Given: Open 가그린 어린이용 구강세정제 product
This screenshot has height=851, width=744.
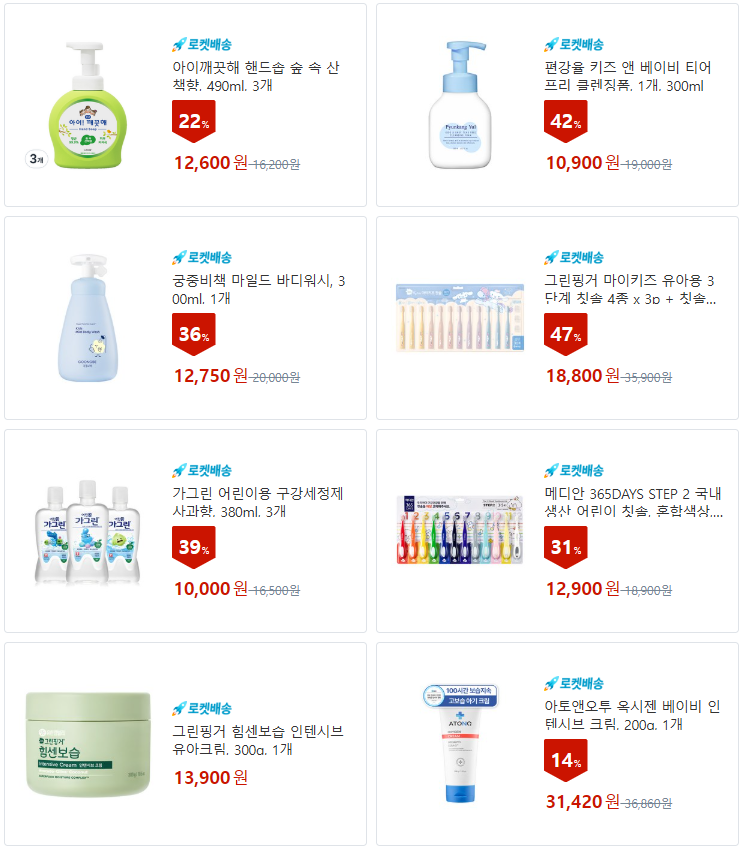Looking at the screenshot, I should 257,502.
